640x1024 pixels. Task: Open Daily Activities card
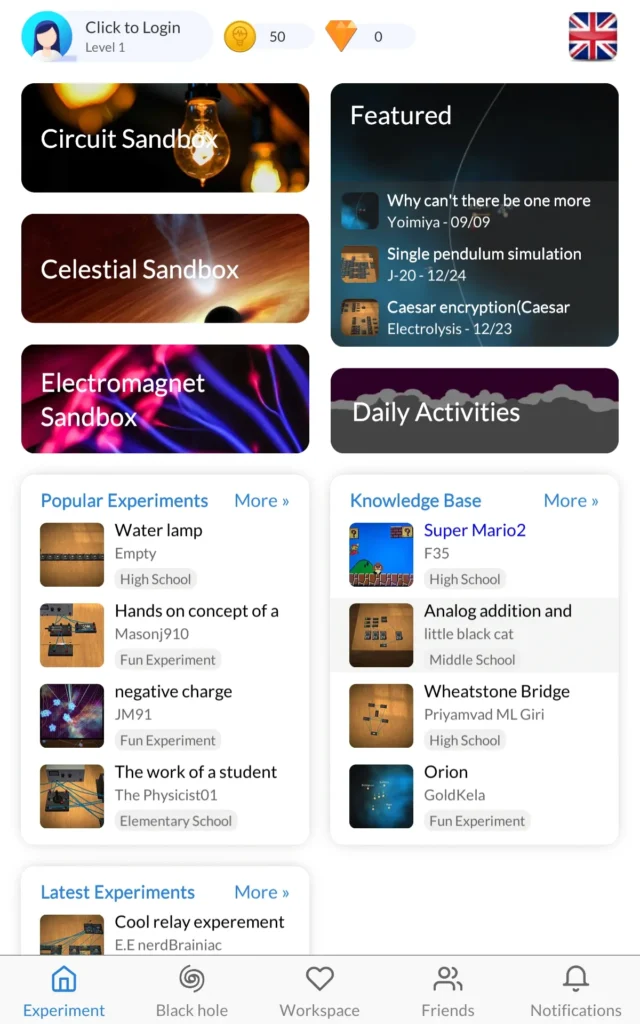point(474,411)
